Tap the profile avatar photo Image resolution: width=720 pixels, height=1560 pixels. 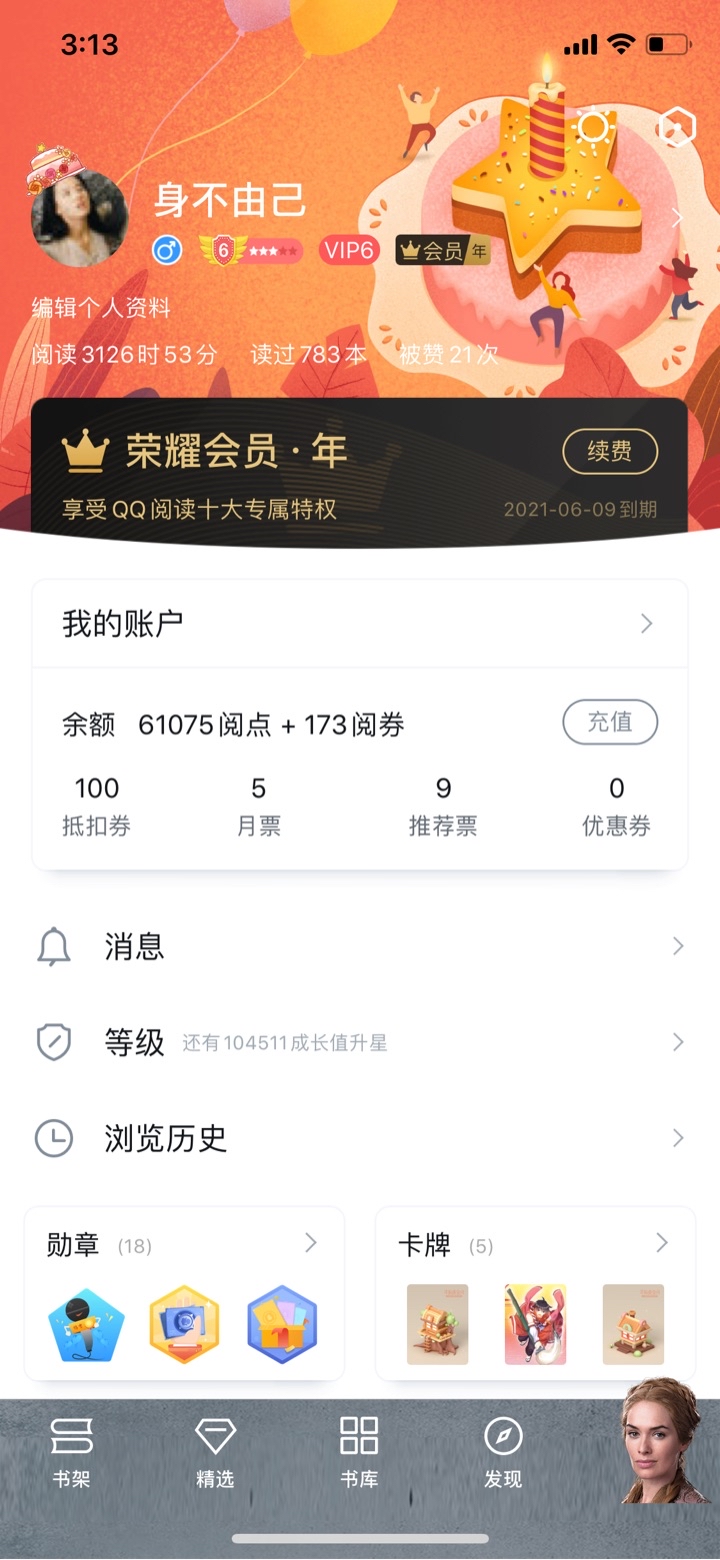80,218
